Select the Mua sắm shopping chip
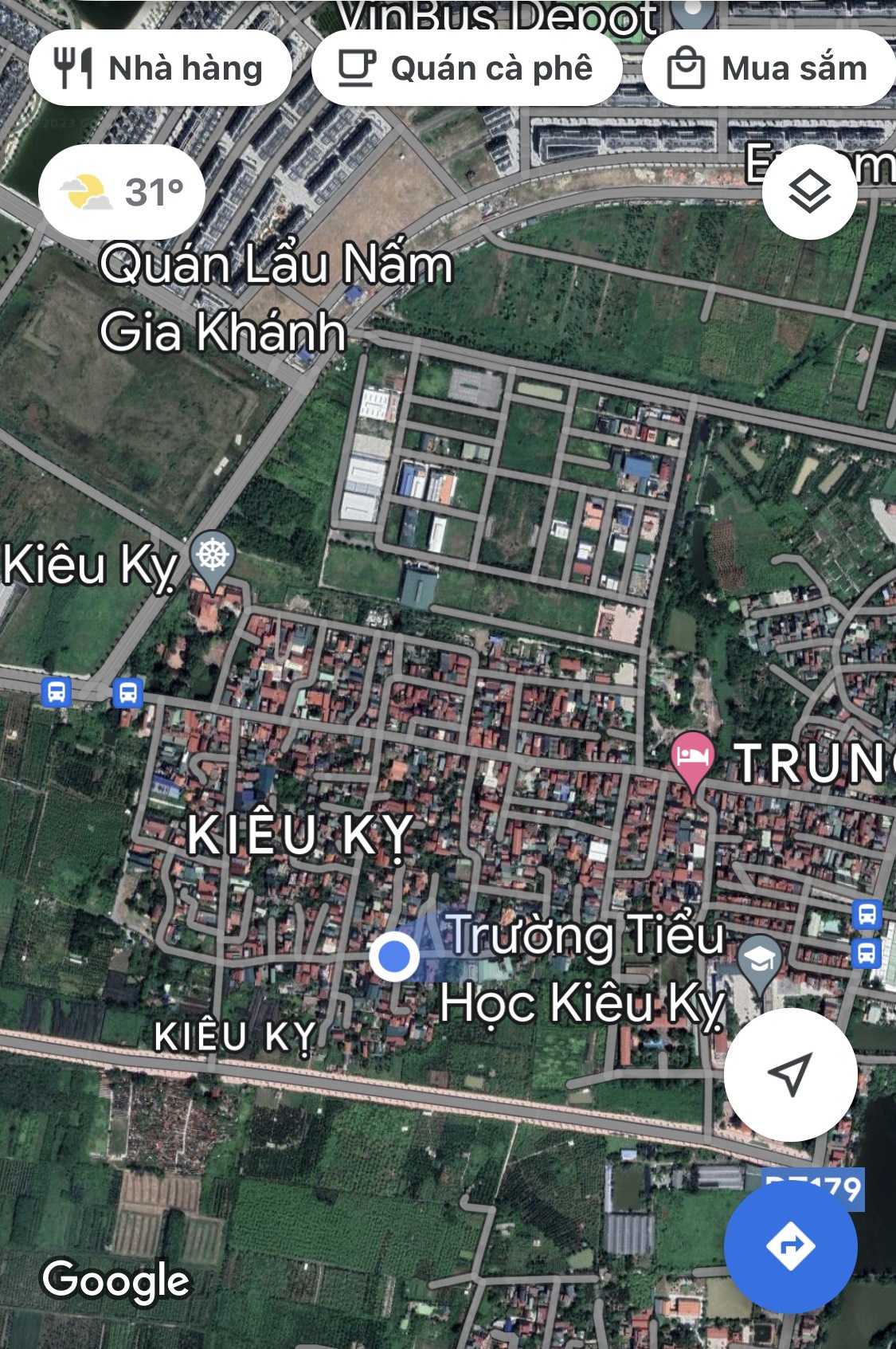This screenshot has height=1349, width=896. 768,69
